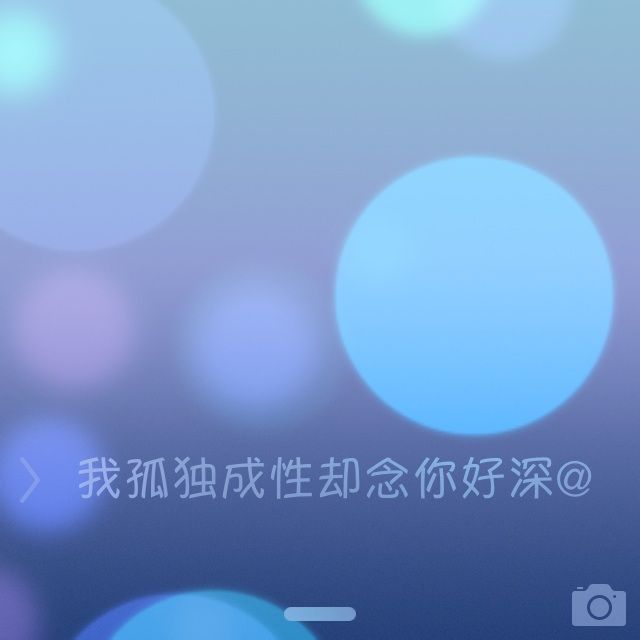Tap the Control Center grabber handle

320,614
